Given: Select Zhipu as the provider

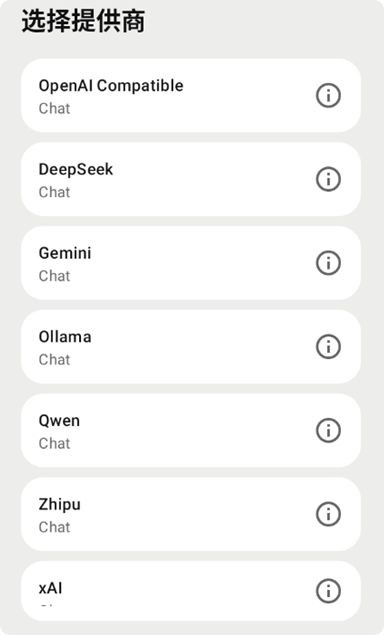Looking at the screenshot, I should click(x=191, y=514).
